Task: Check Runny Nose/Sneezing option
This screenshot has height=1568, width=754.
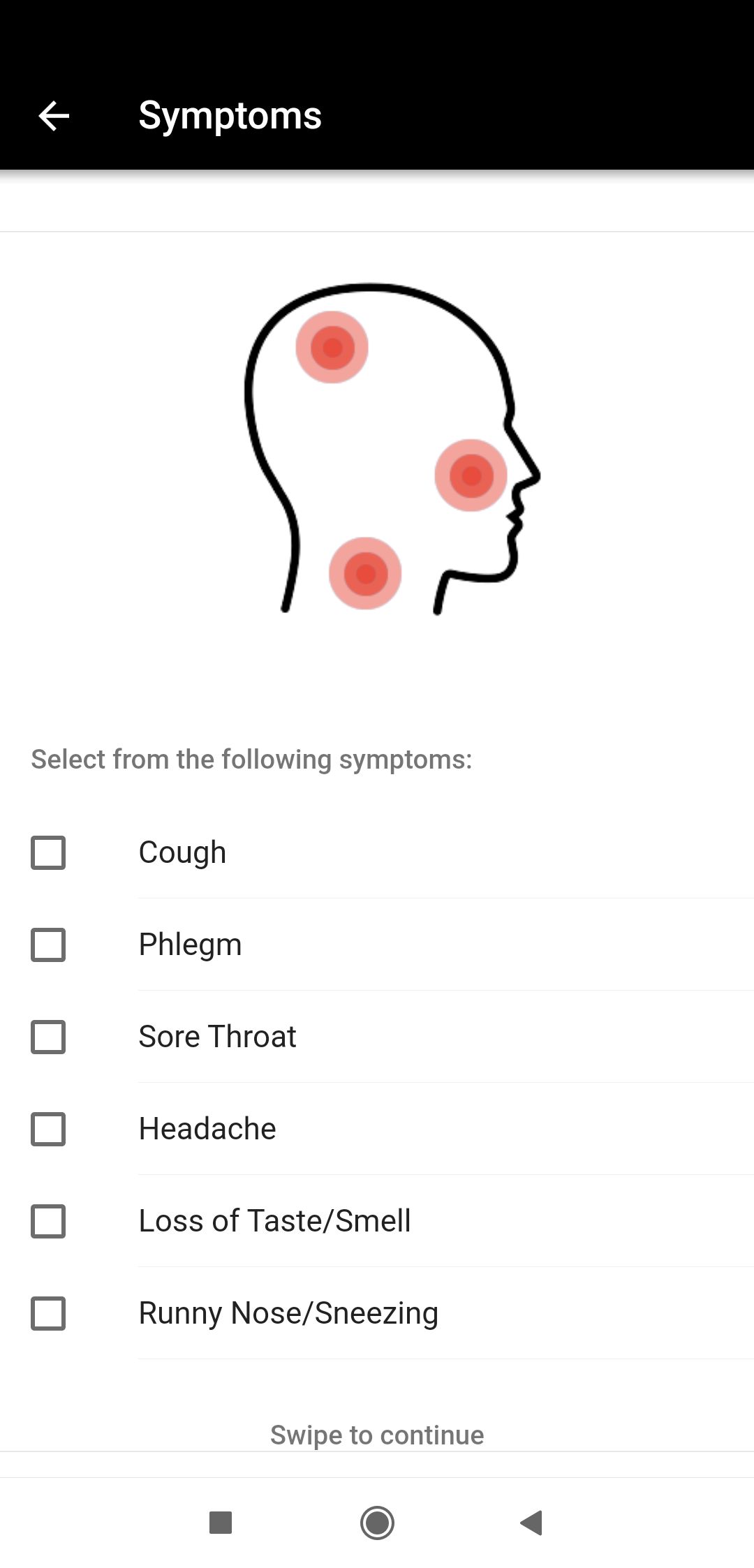Action: tap(48, 1313)
